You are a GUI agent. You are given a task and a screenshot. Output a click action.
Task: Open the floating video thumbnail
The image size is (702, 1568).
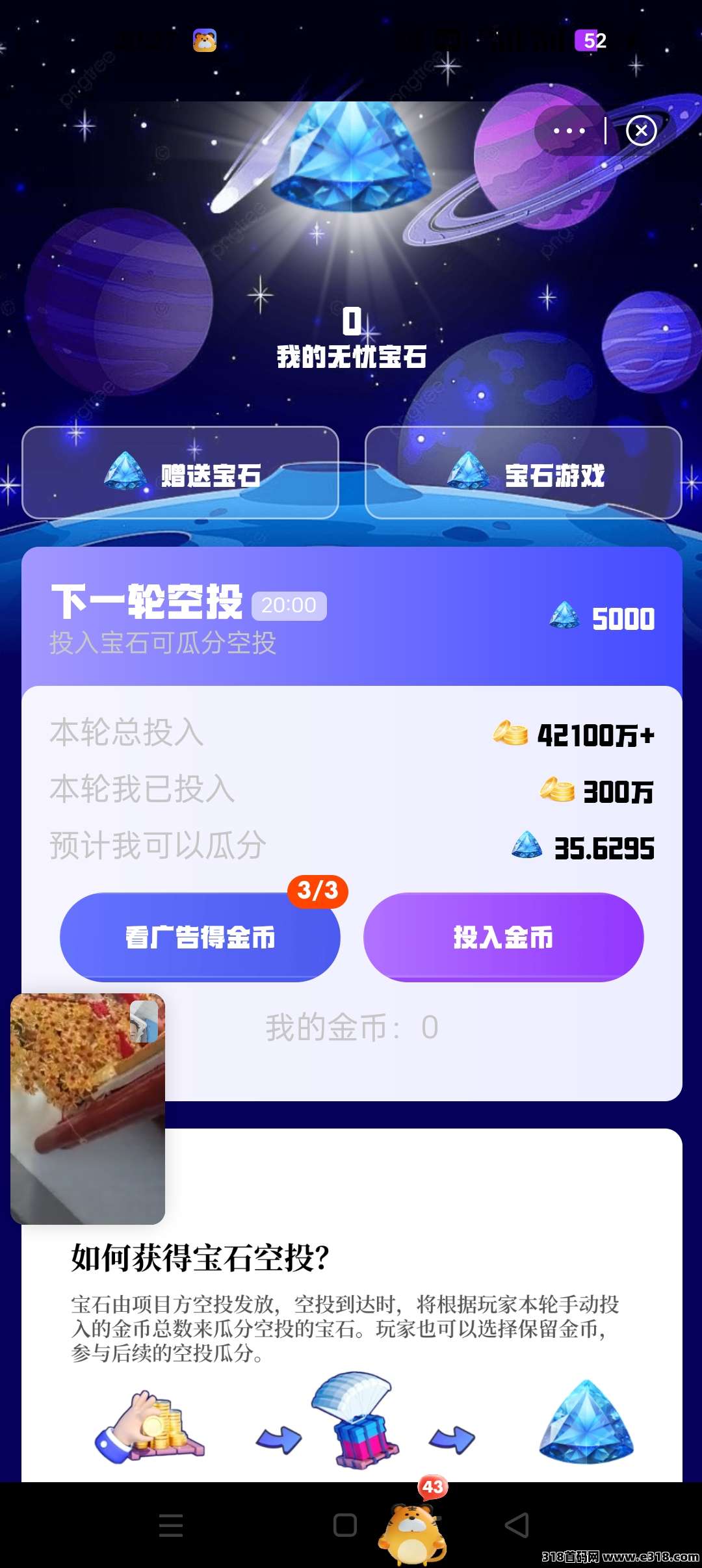pos(88,1108)
